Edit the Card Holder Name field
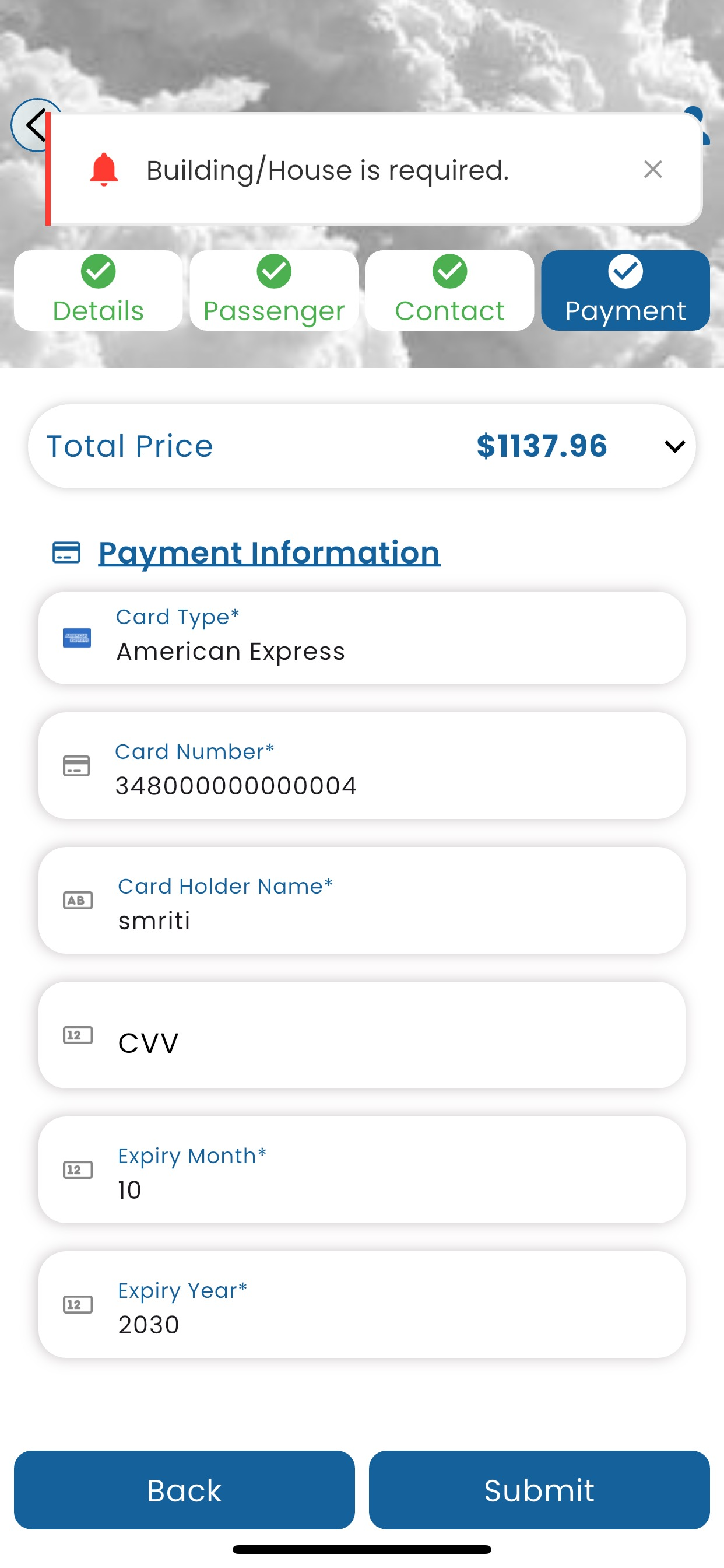The width and height of the screenshot is (724, 1568). pos(362,900)
